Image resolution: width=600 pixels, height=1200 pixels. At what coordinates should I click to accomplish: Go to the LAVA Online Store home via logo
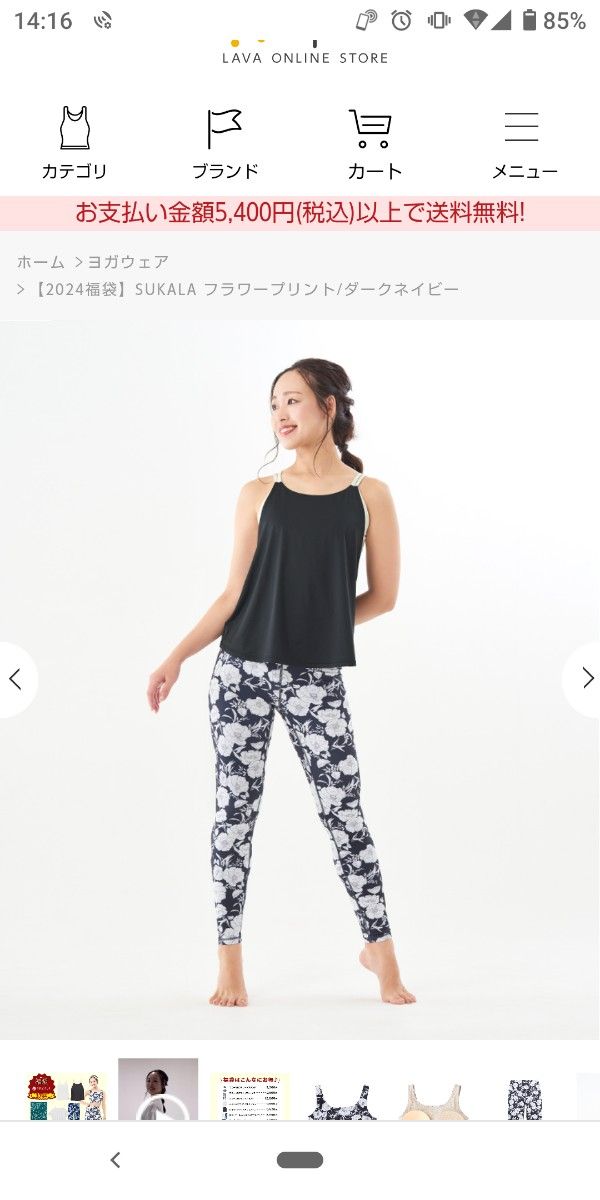pyautogui.click(x=305, y=52)
